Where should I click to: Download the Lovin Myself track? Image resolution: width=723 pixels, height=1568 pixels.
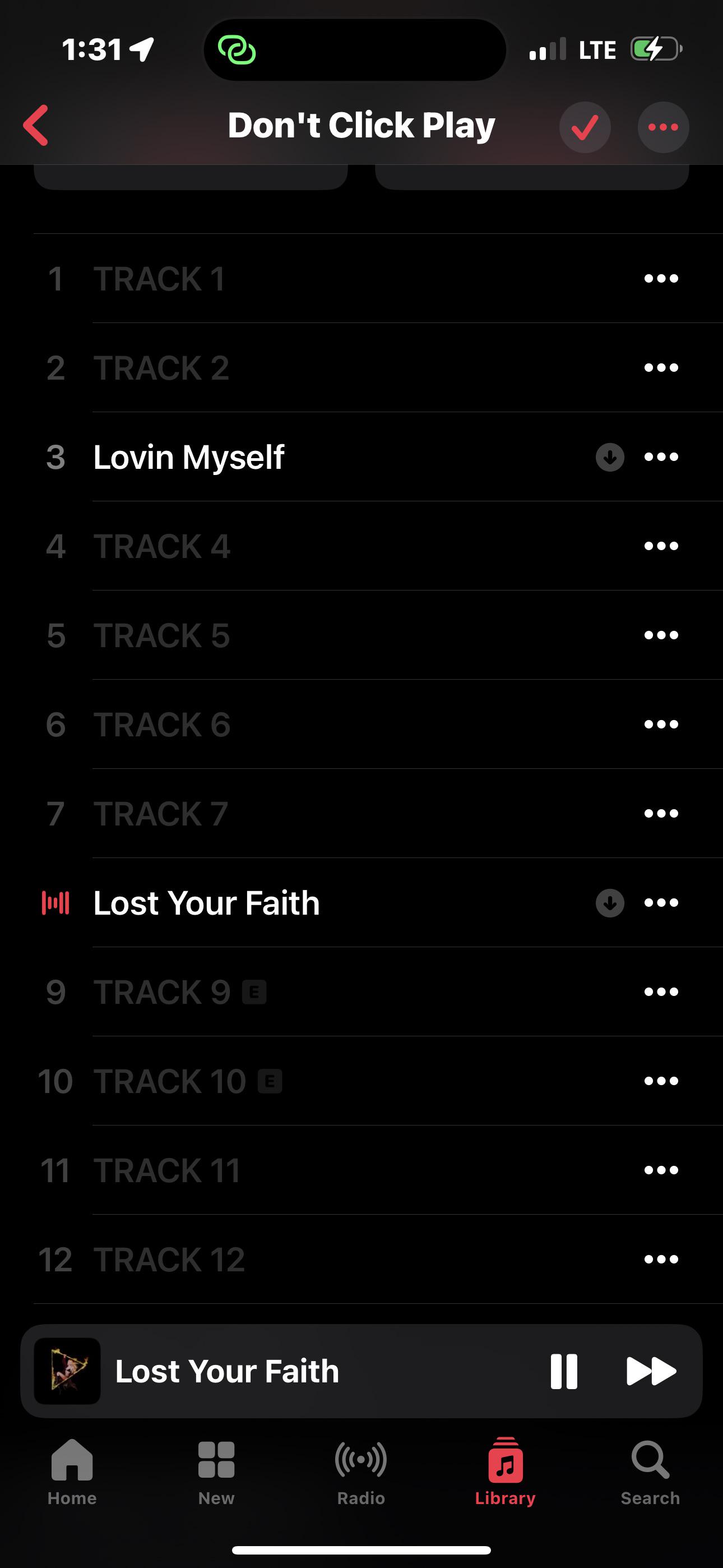[610, 457]
